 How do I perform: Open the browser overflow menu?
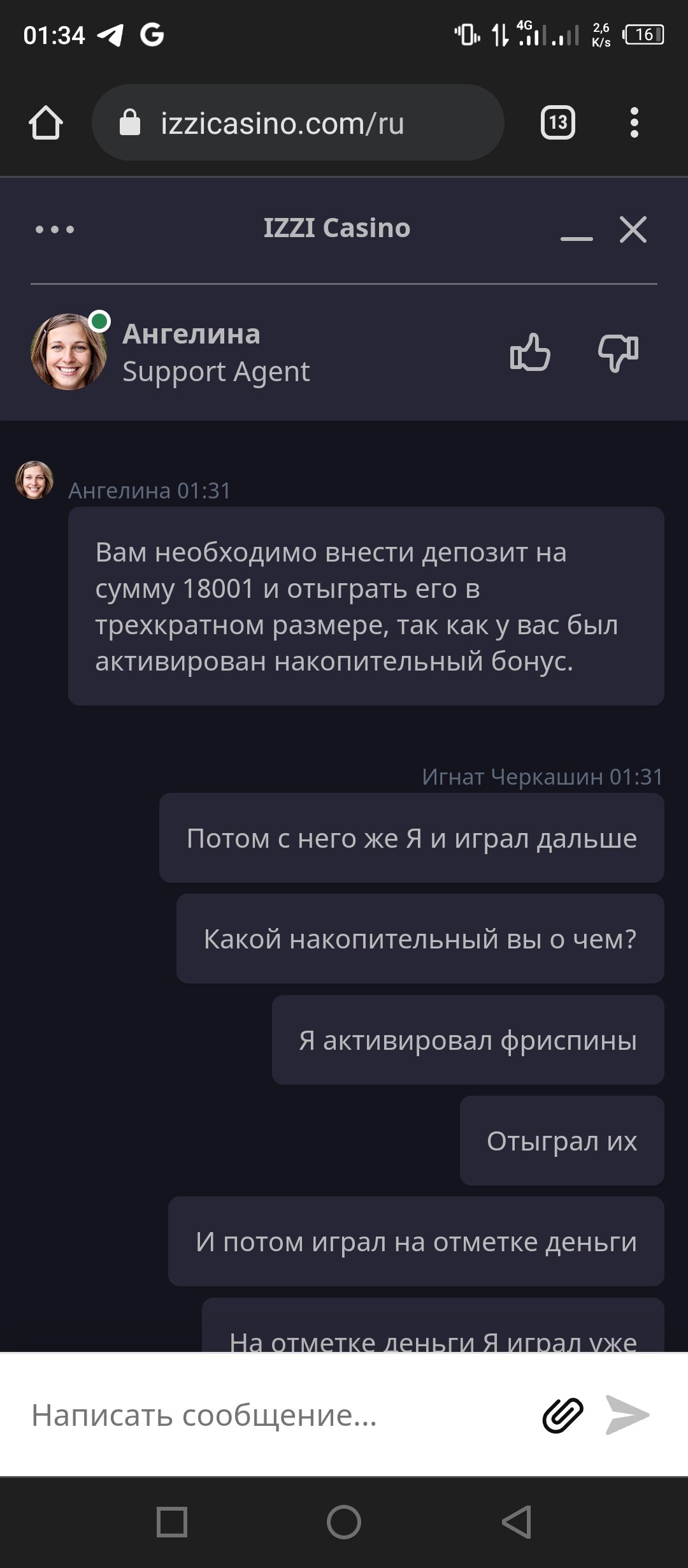pyautogui.click(x=634, y=122)
